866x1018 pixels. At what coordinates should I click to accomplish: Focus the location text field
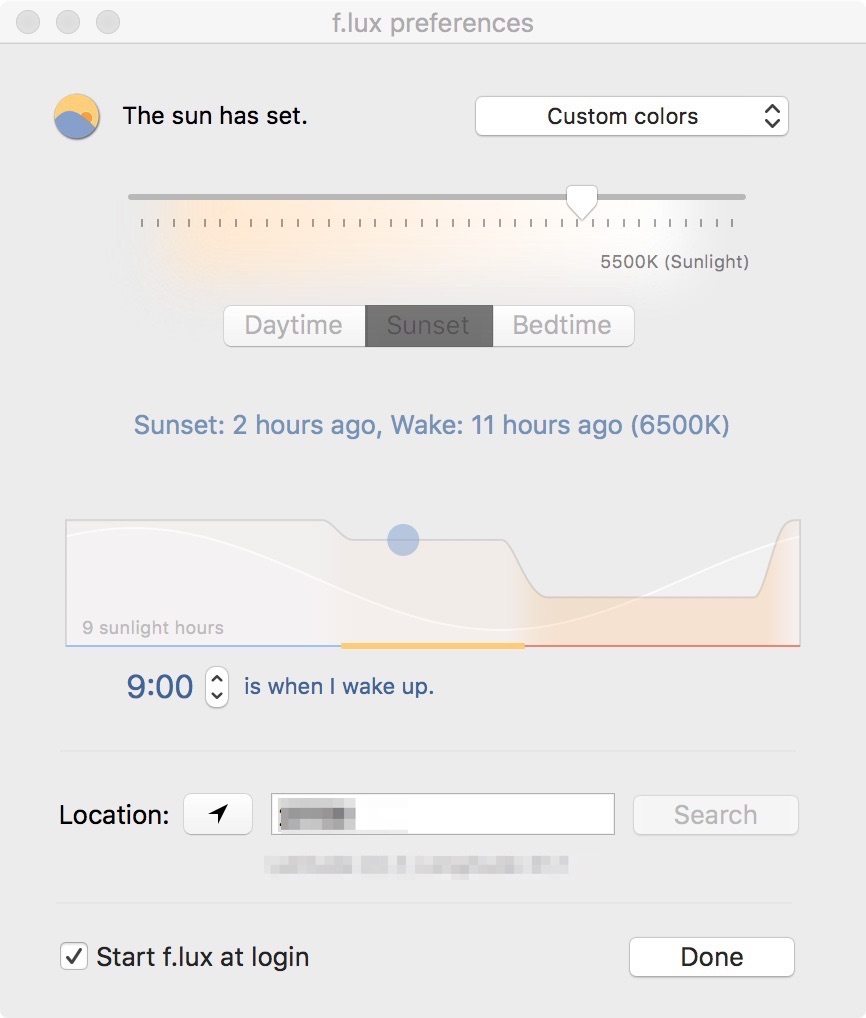[442, 815]
